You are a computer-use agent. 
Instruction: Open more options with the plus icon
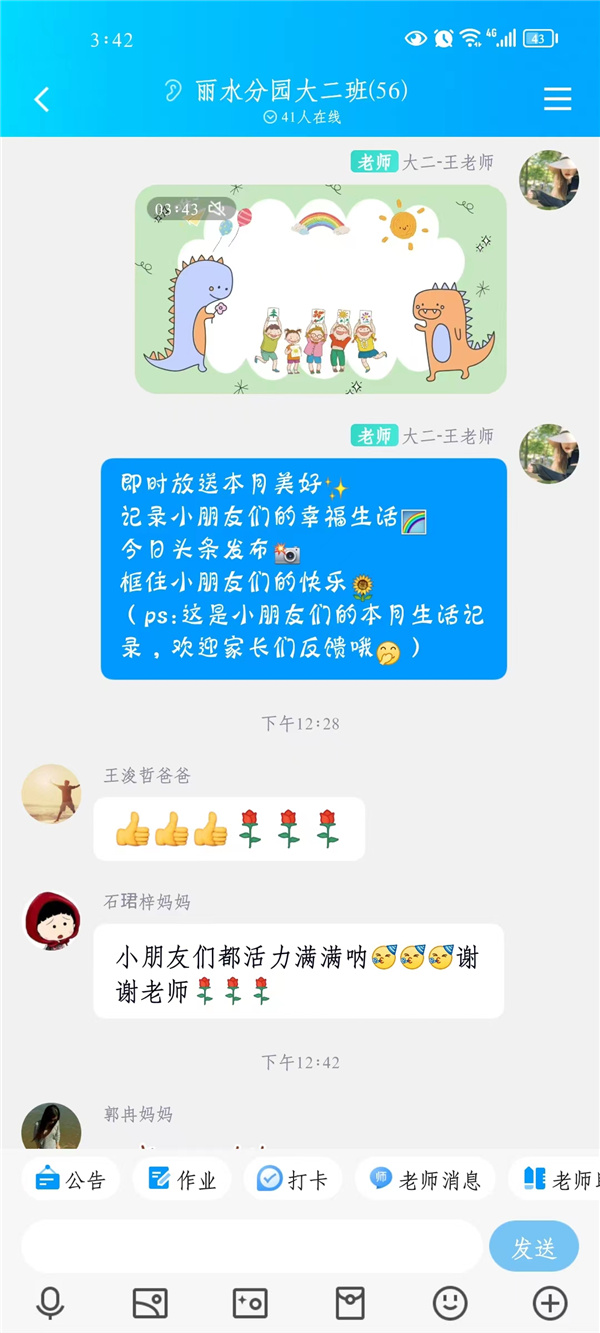[x=550, y=1303]
